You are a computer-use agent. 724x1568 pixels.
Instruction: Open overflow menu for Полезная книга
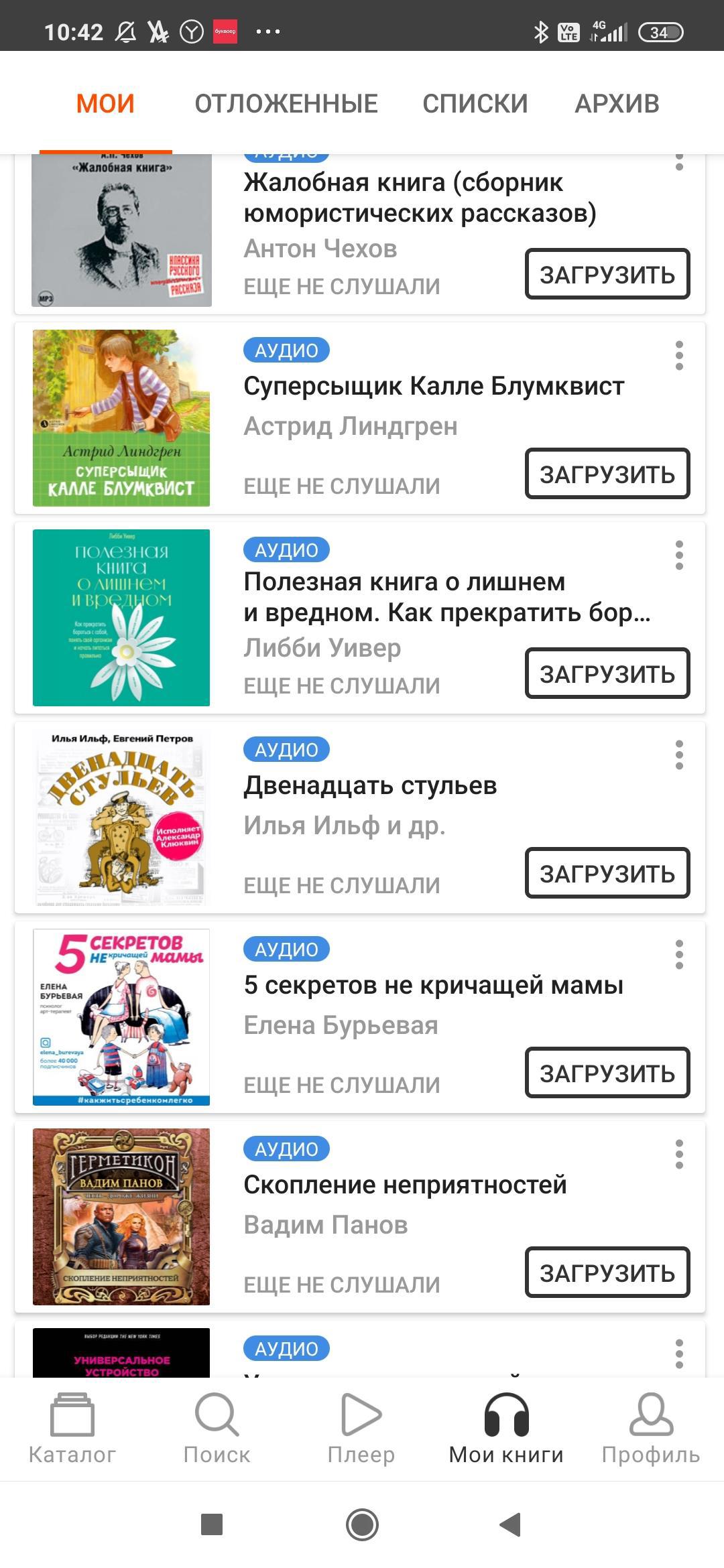679,556
